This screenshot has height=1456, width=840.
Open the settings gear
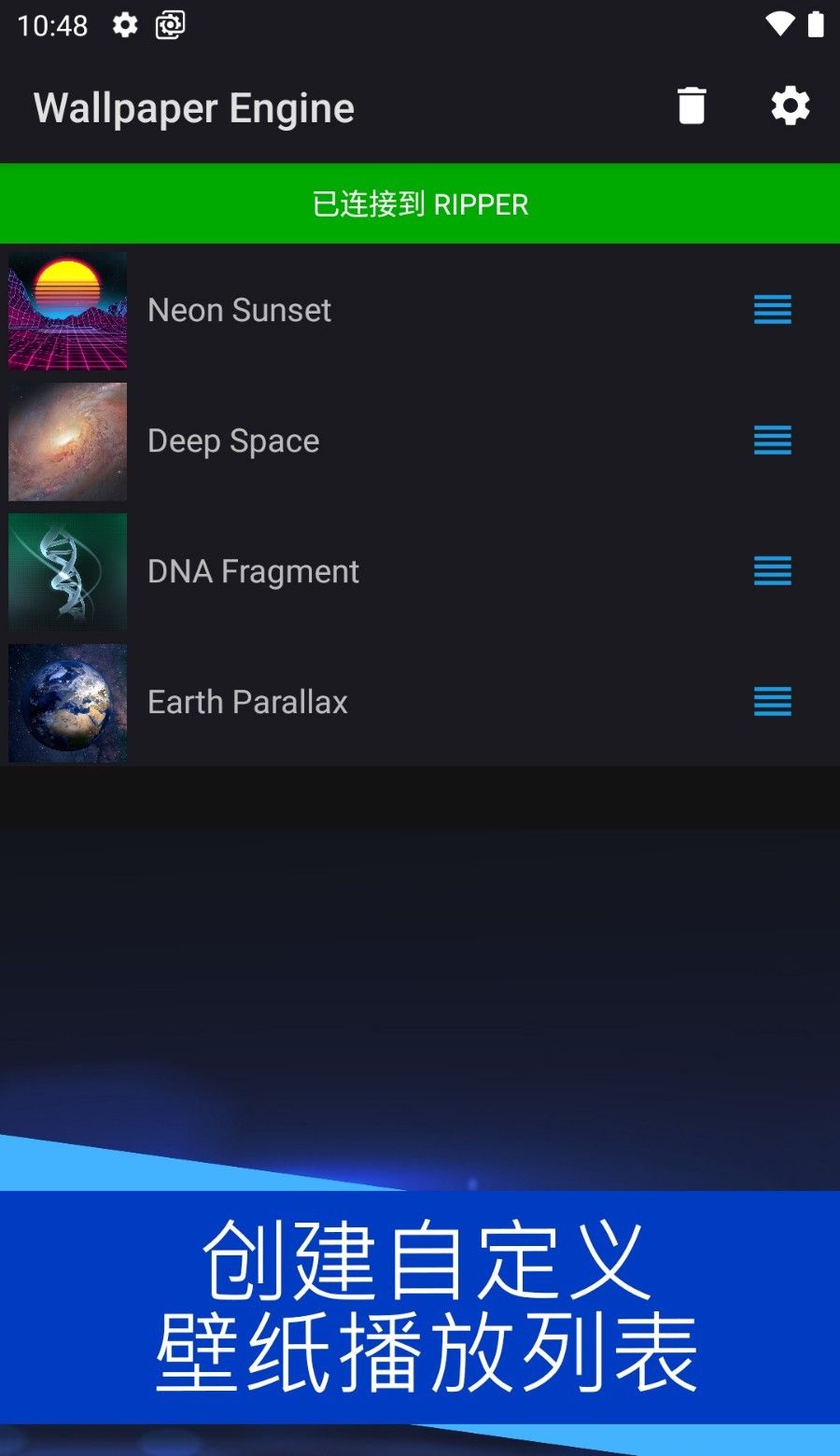(791, 106)
